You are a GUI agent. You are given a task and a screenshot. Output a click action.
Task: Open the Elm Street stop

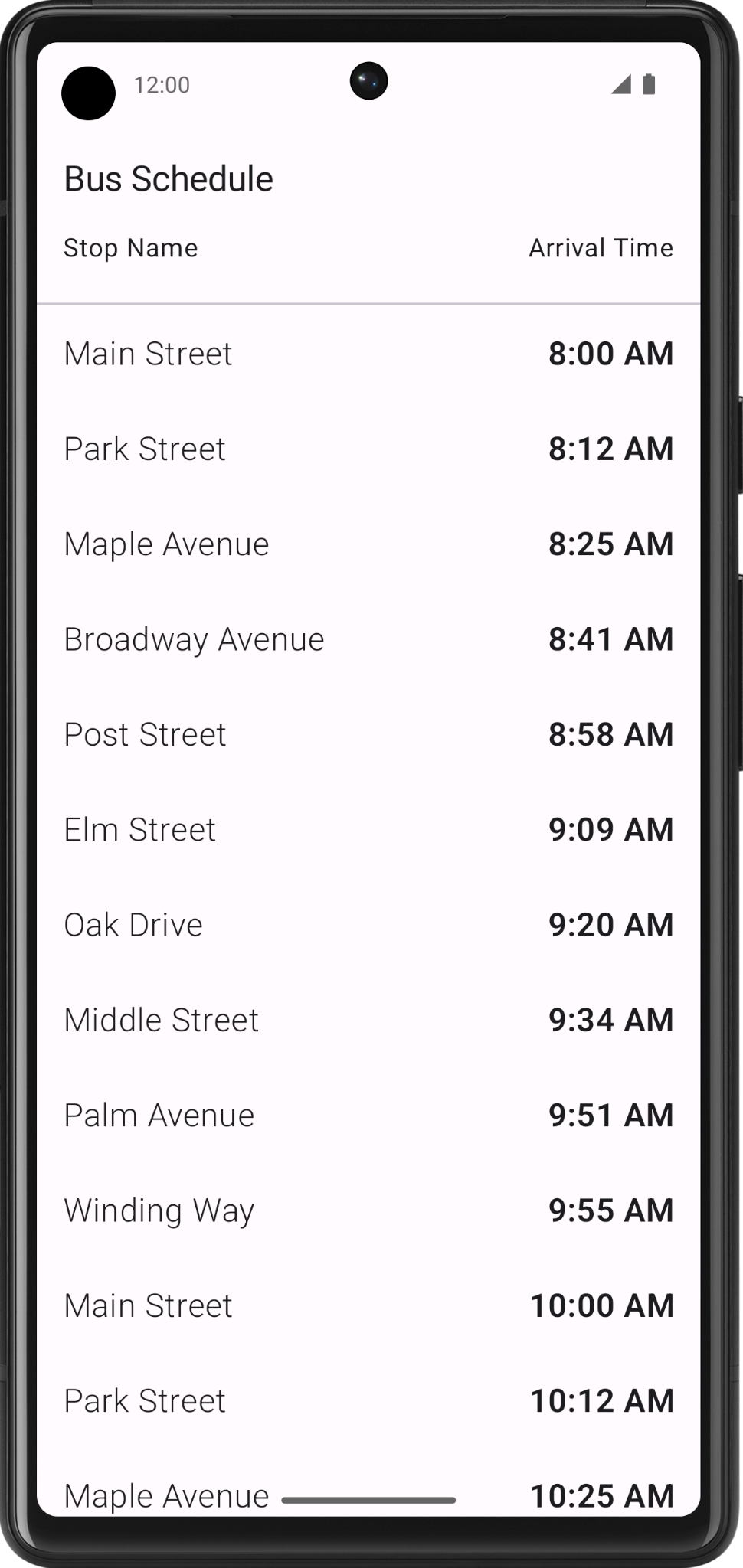pyautogui.click(x=368, y=830)
